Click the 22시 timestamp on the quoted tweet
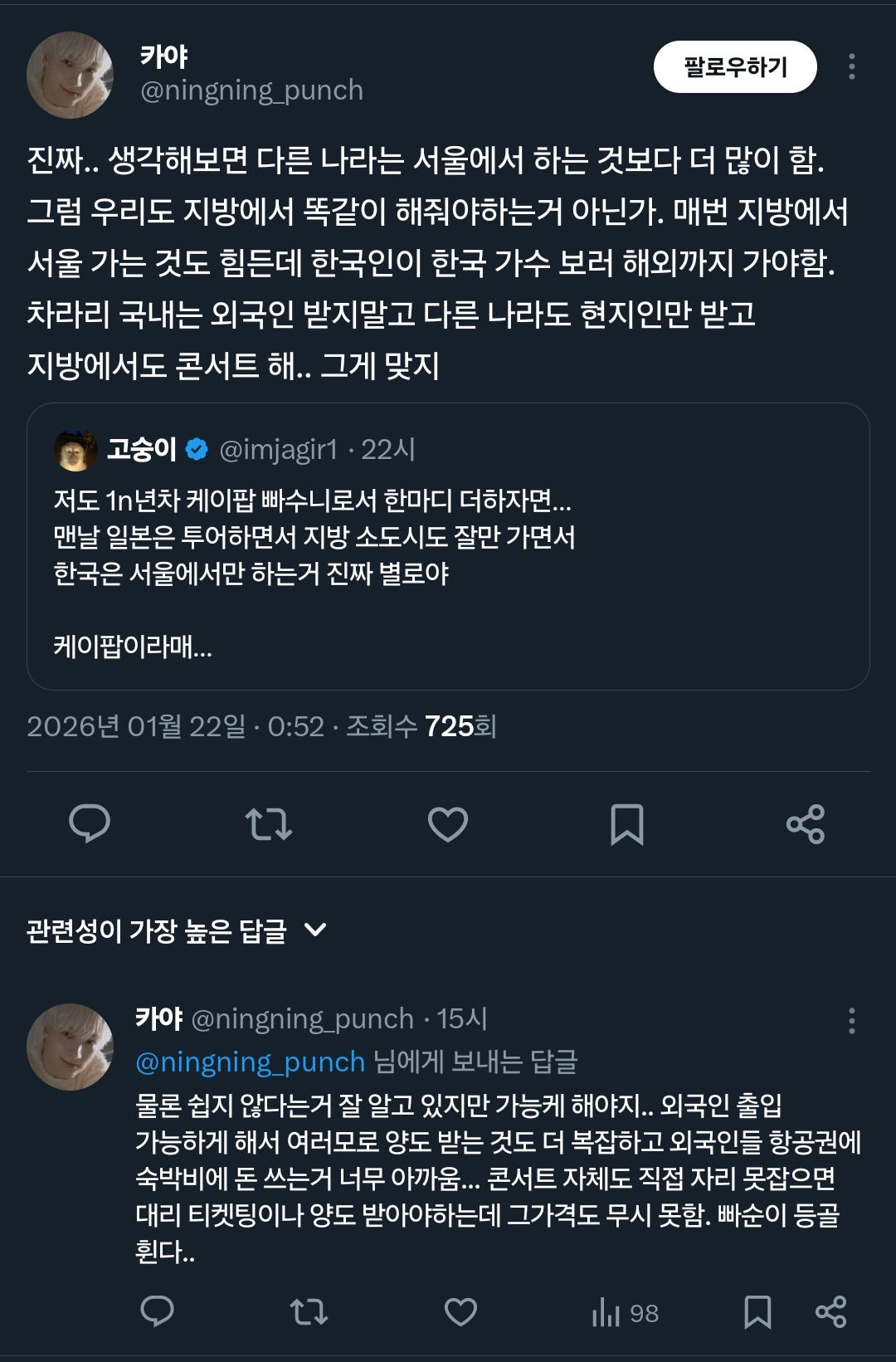 (x=387, y=446)
